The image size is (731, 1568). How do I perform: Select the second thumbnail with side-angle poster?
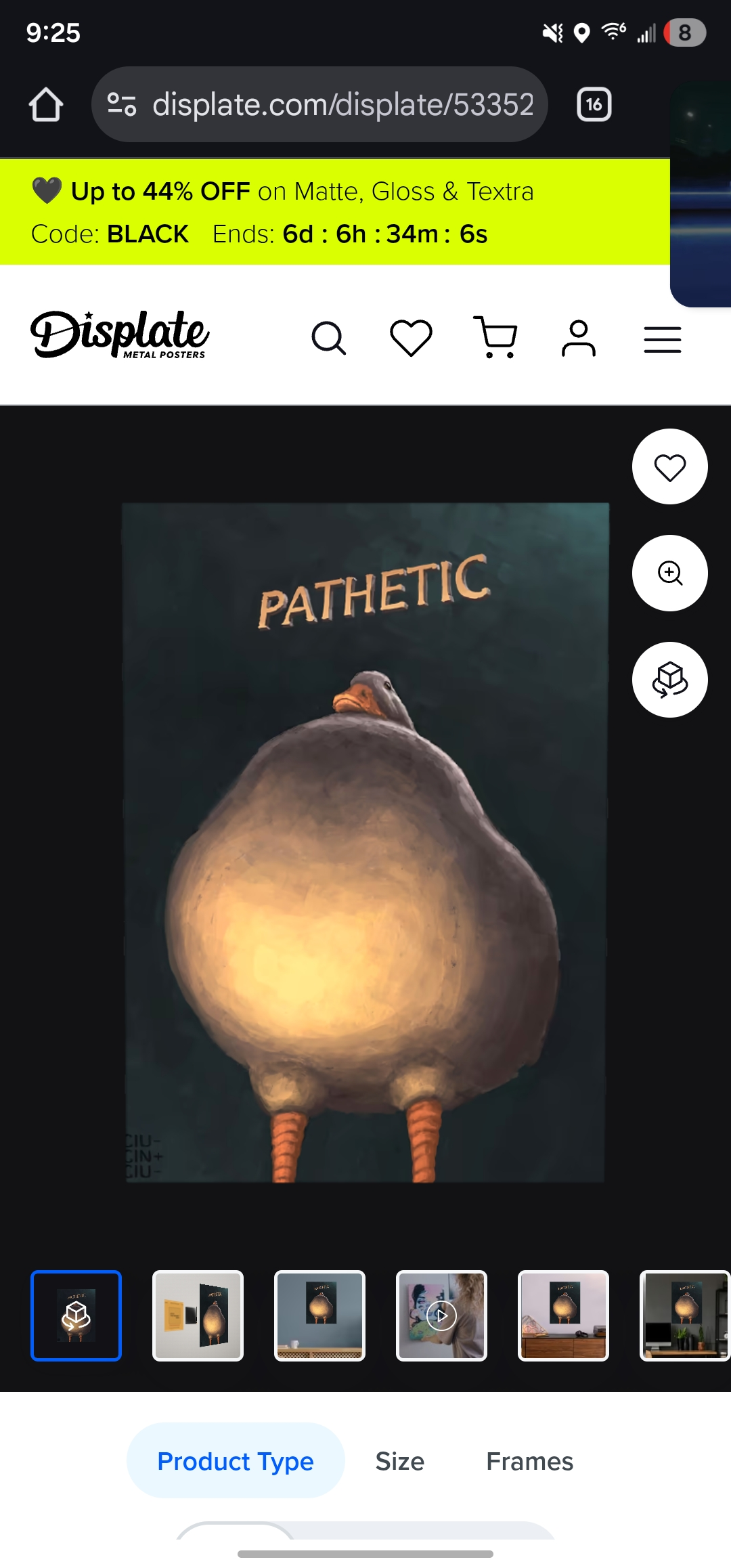[198, 1315]
